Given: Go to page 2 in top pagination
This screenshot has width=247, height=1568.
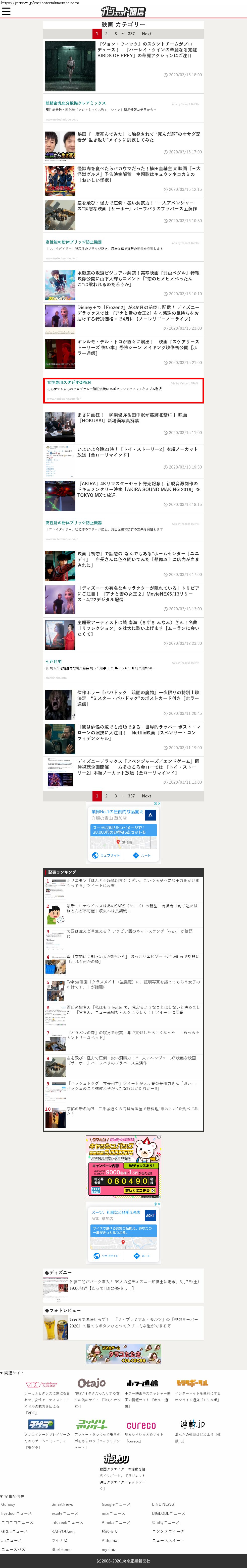Looking at the screenshot, I should [x=106, y=33].
